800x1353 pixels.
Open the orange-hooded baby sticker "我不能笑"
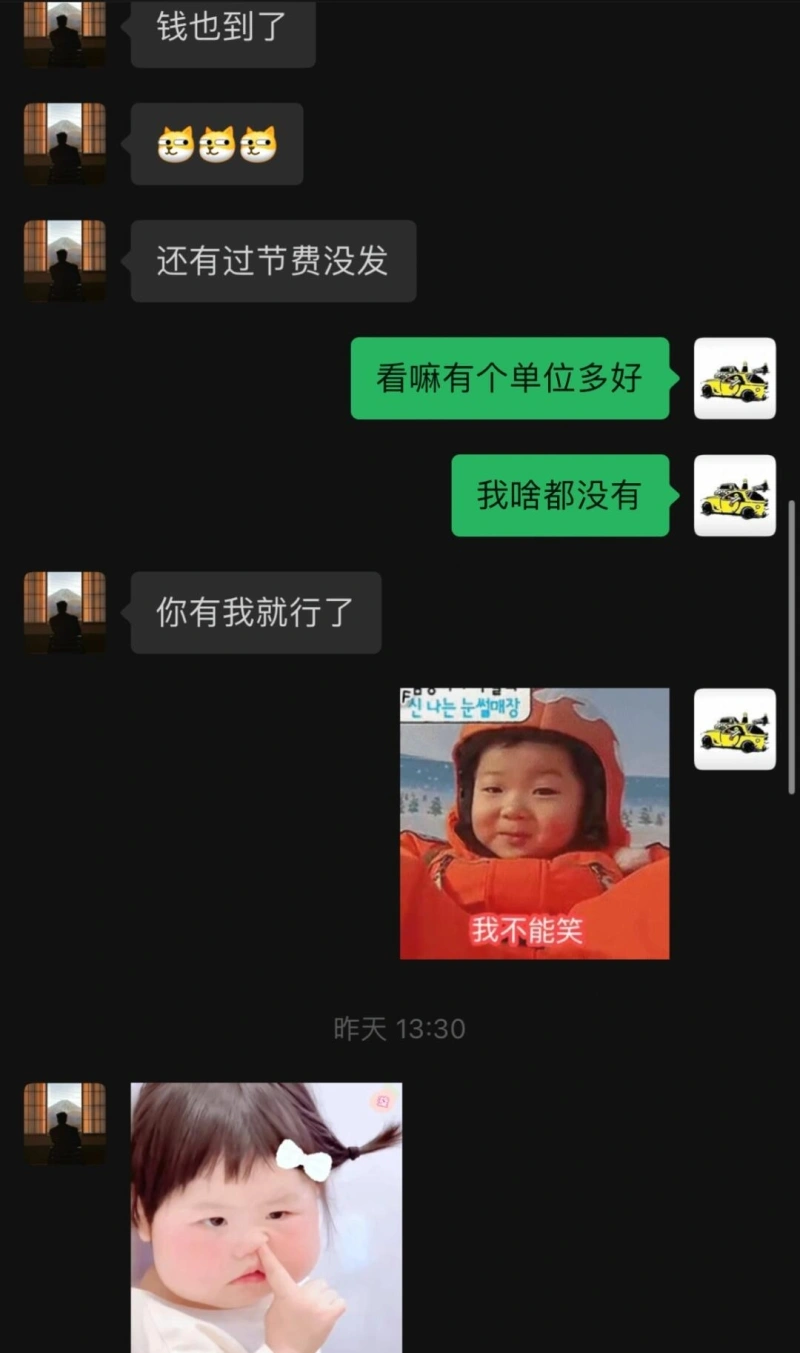[x=534, y=823]
